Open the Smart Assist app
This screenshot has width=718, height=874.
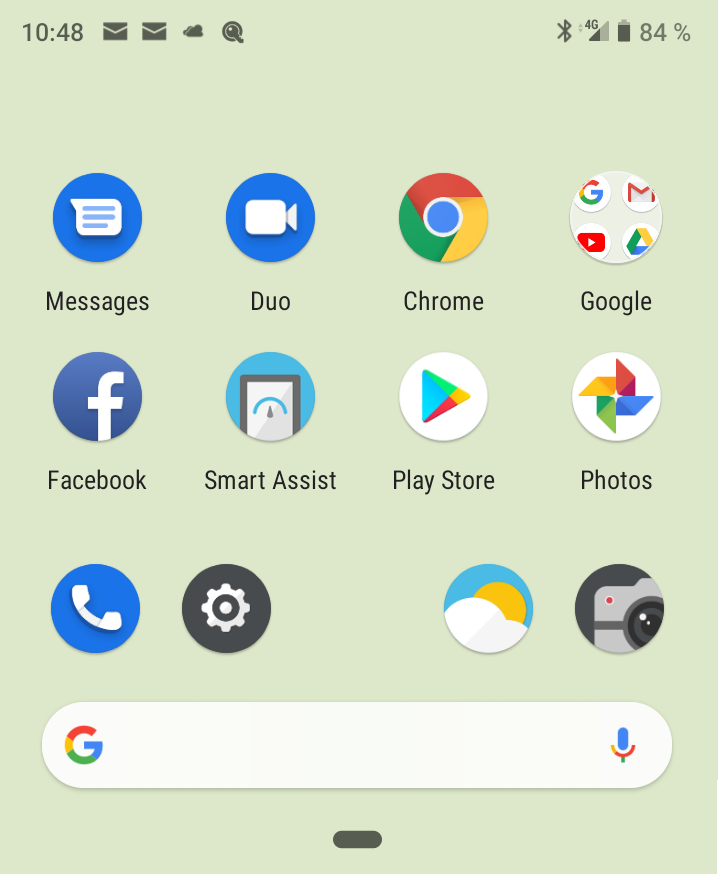click(270, 396)
